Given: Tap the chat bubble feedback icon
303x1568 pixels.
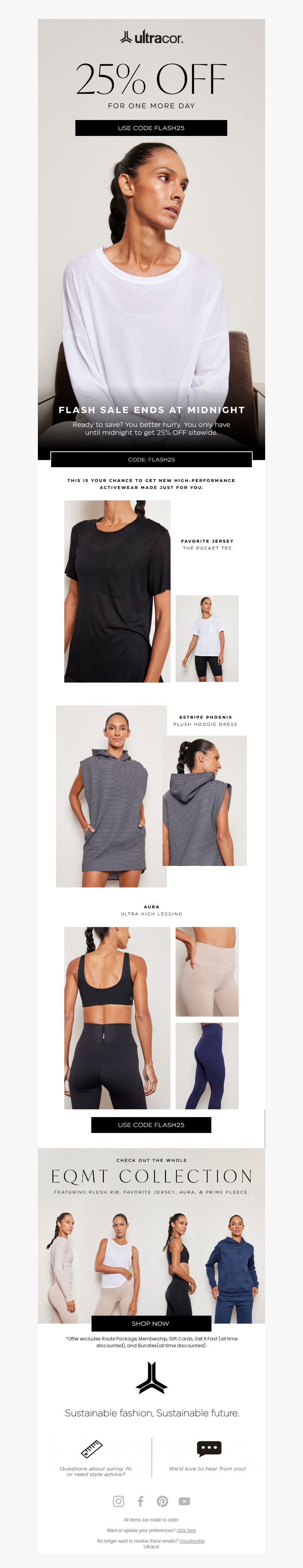Looking at the screenshot, I should coord(209,1448).
